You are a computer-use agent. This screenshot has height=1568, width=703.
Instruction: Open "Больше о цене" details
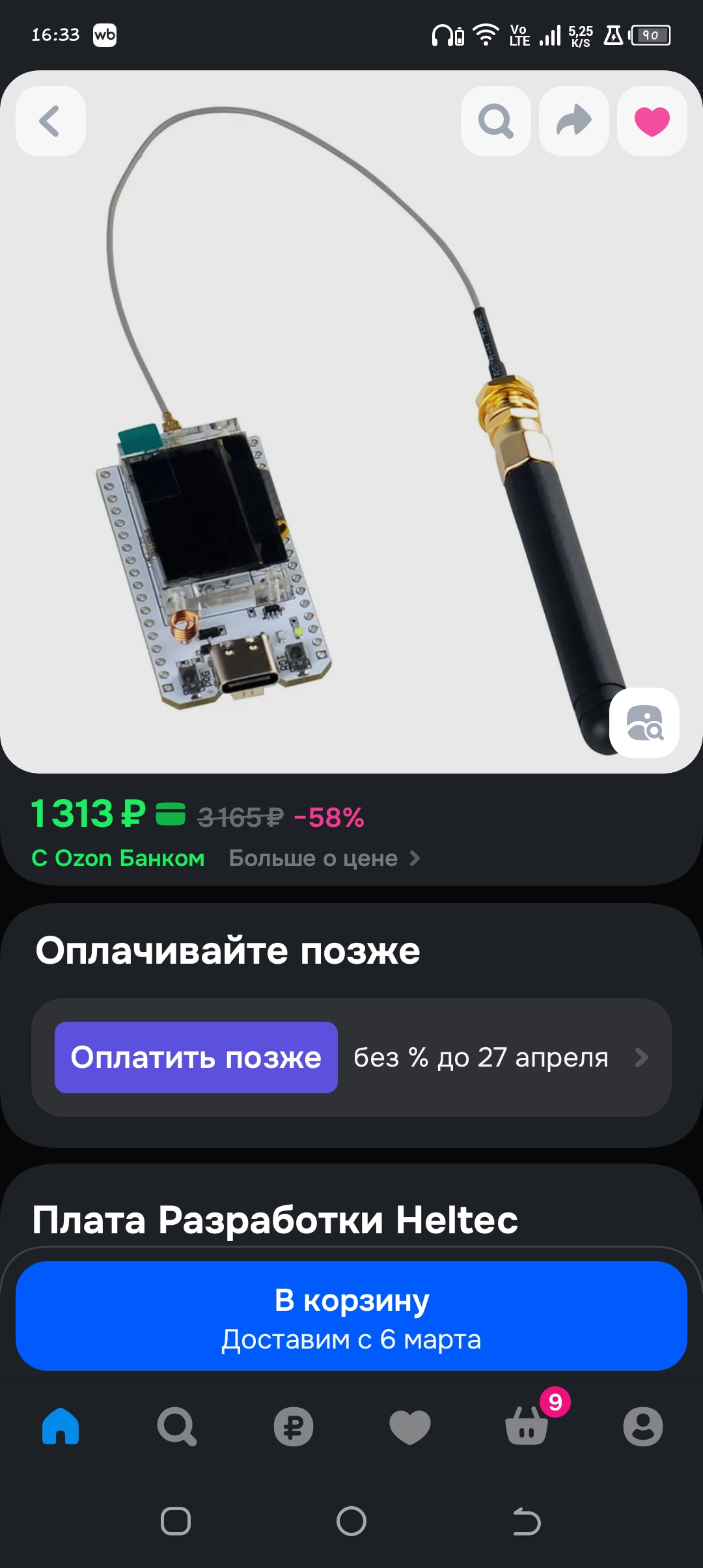[x=324, y=858]
